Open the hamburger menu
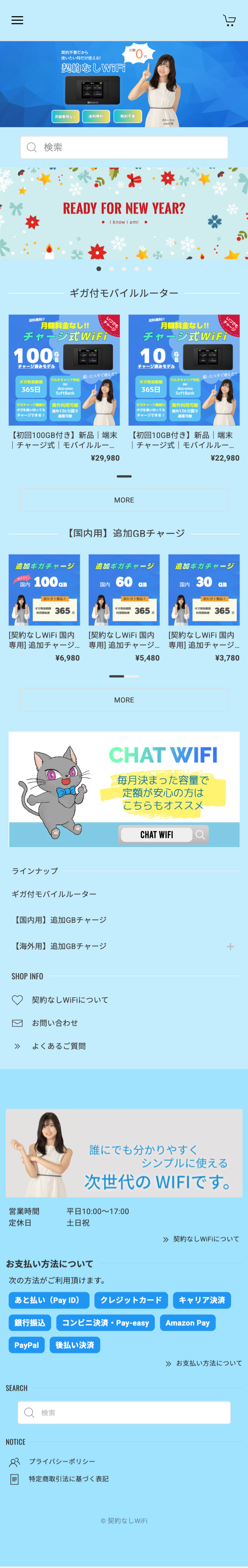 17,20
